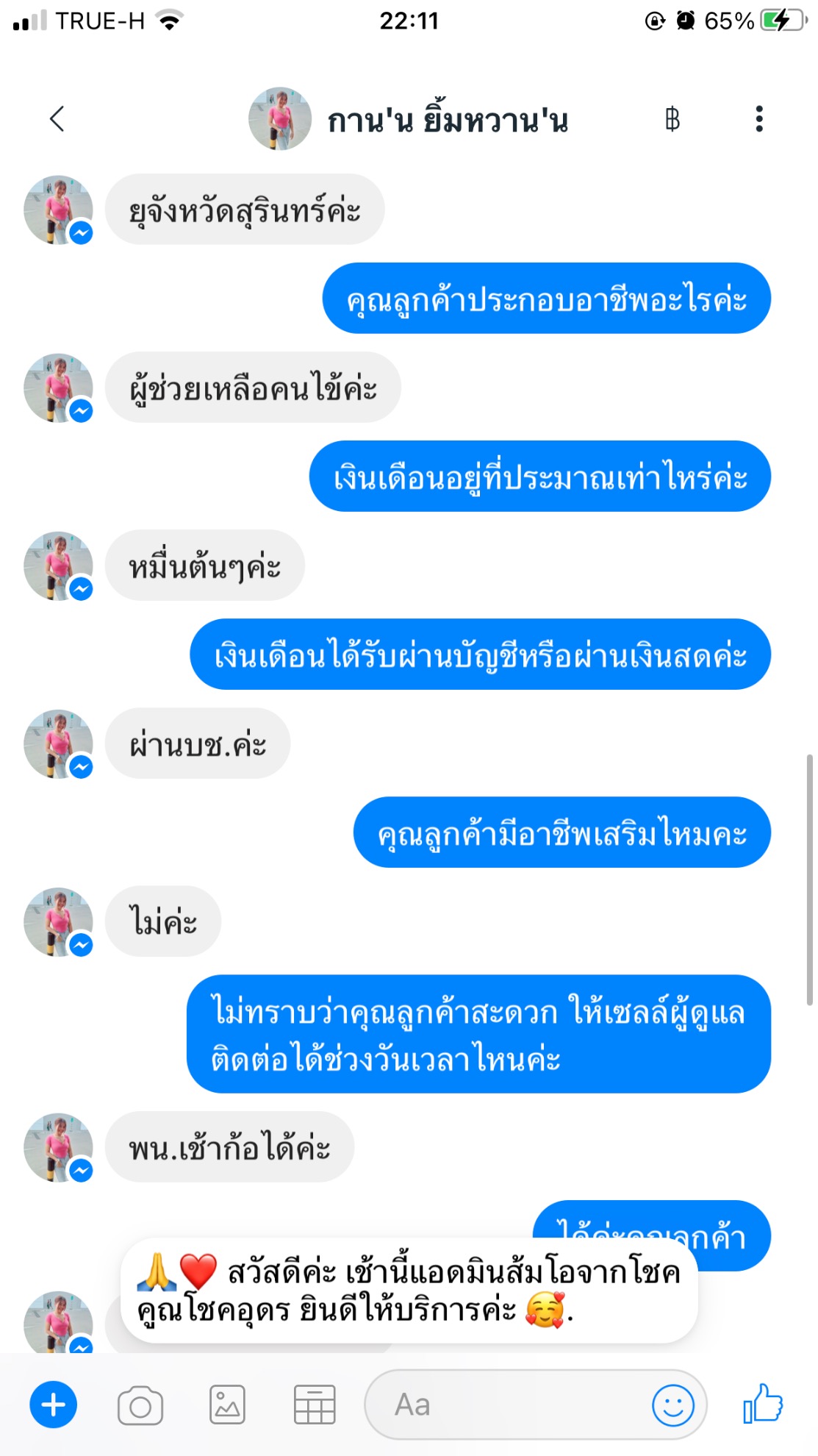Select the suggested greeting reply from แอดมินส้มโอ

[409, 1291]
